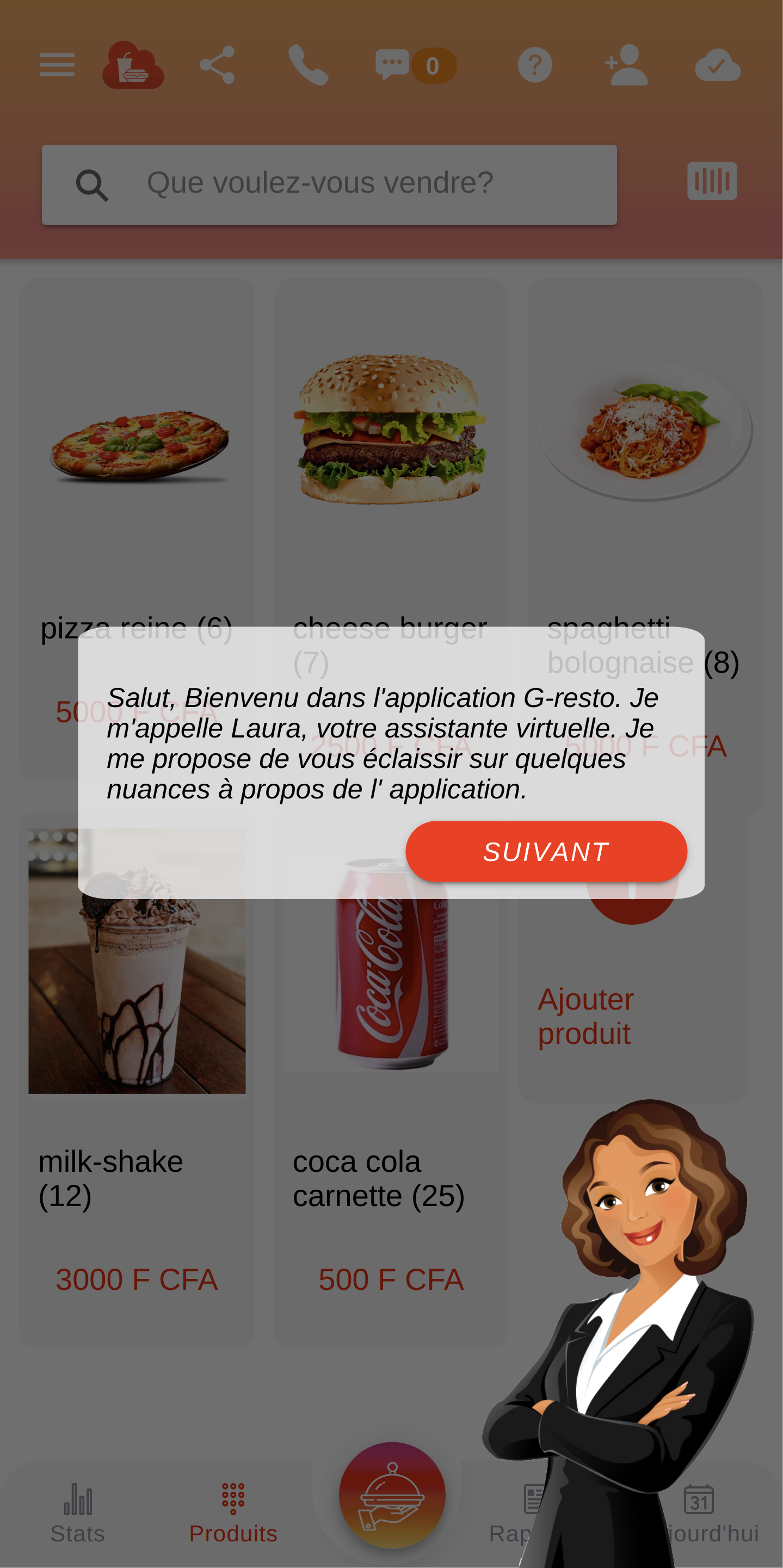Switch to the Stats tab
The image size is (783, 1568).
click(78, 1514)
